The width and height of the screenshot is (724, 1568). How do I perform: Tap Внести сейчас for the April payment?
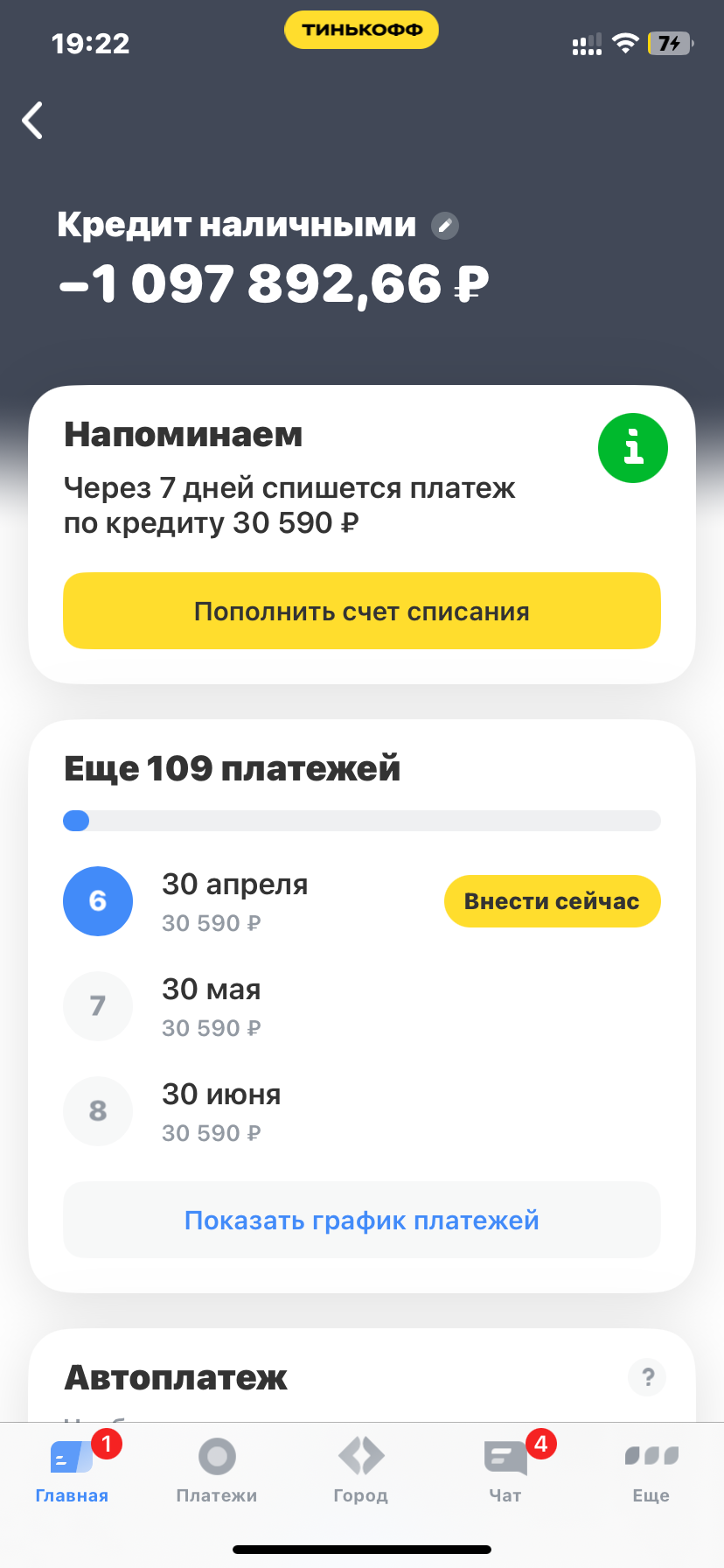coord(552,901)
